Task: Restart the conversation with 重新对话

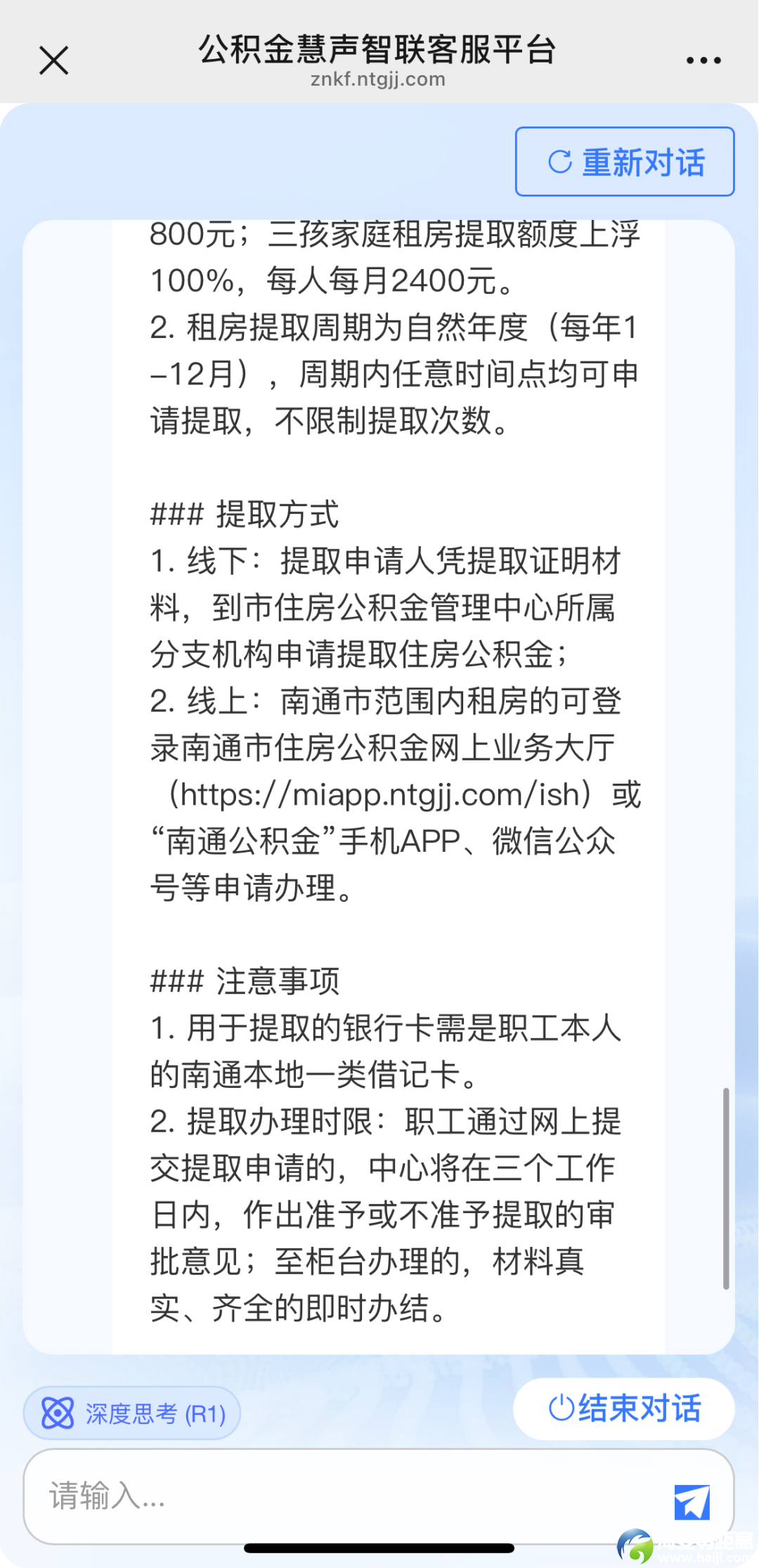Action: click(x=625, y=162)
